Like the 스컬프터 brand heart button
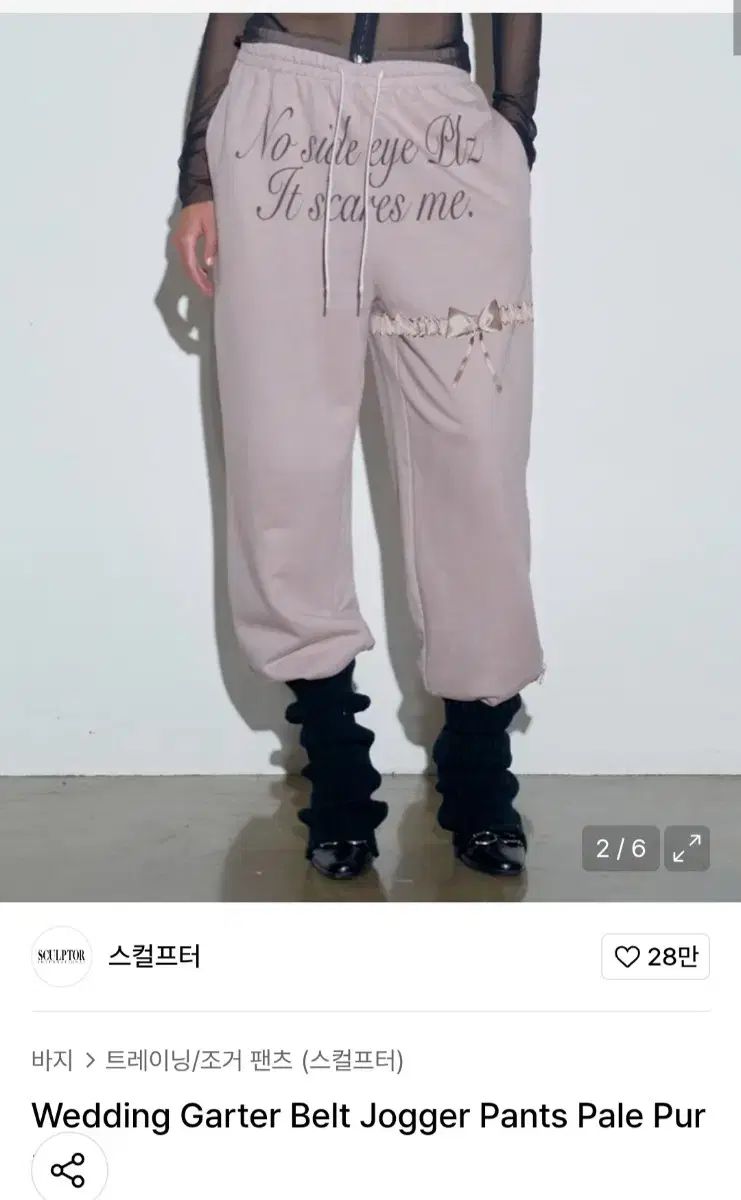The height and width of the screenshot is (1200, 741). coord(655,957)
